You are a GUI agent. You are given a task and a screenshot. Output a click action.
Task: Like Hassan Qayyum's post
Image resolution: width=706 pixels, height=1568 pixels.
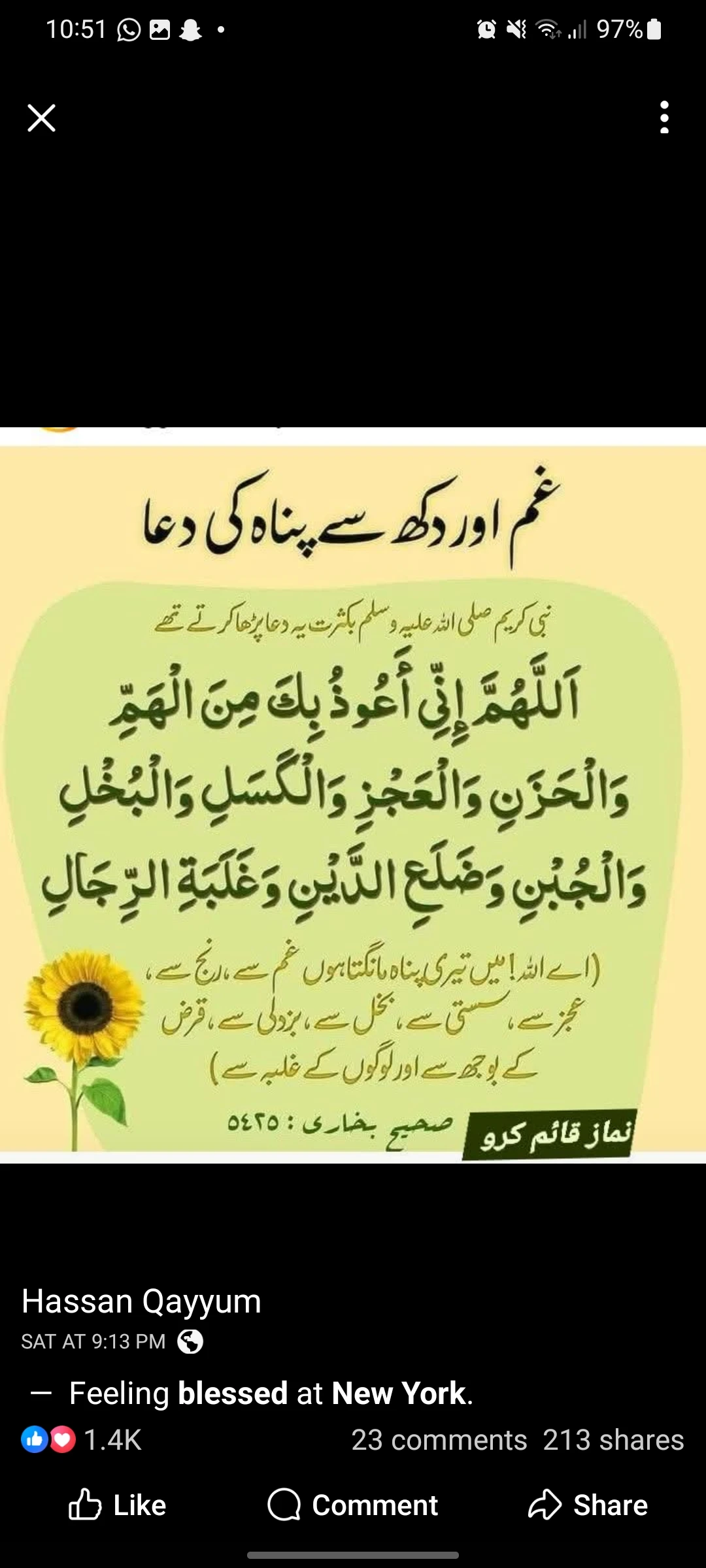tap(118, 1505)
